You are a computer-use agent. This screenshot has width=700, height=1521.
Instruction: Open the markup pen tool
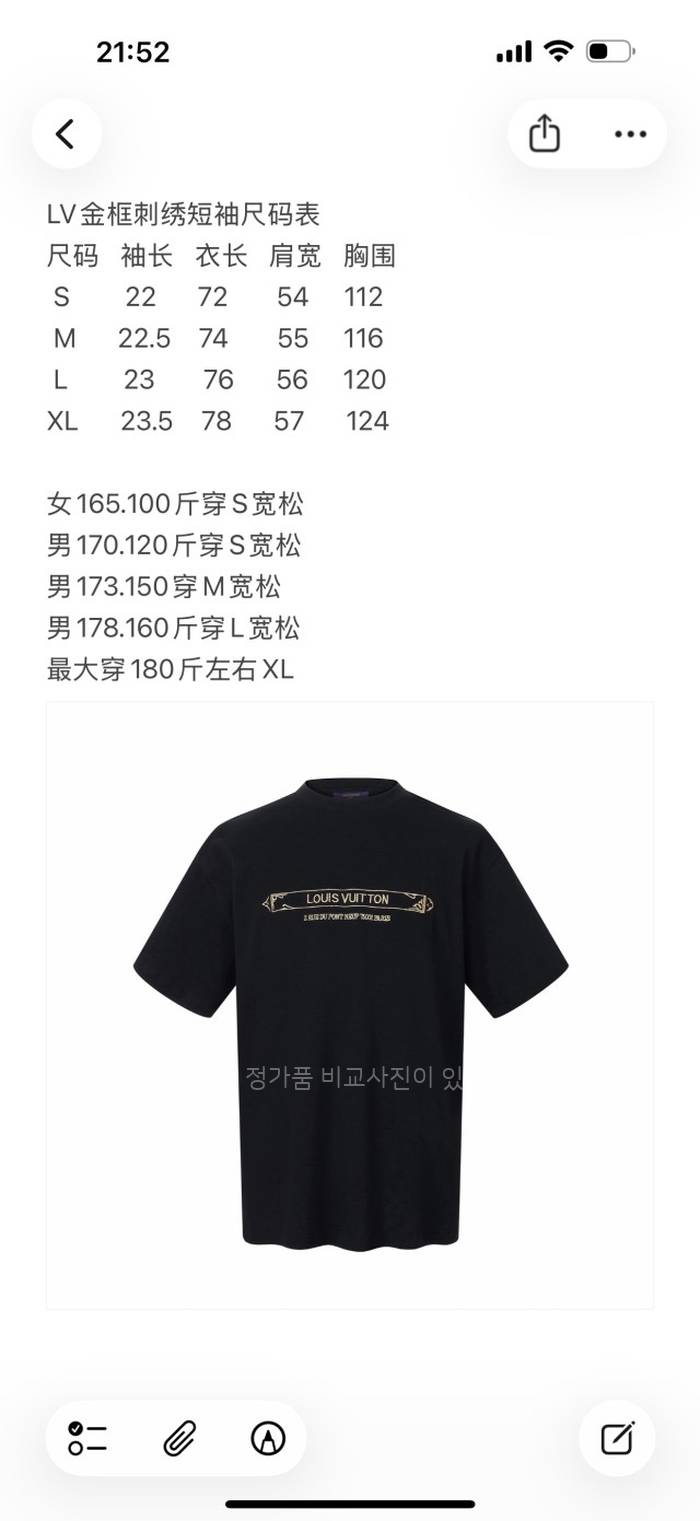click(x=268, y=1439)
